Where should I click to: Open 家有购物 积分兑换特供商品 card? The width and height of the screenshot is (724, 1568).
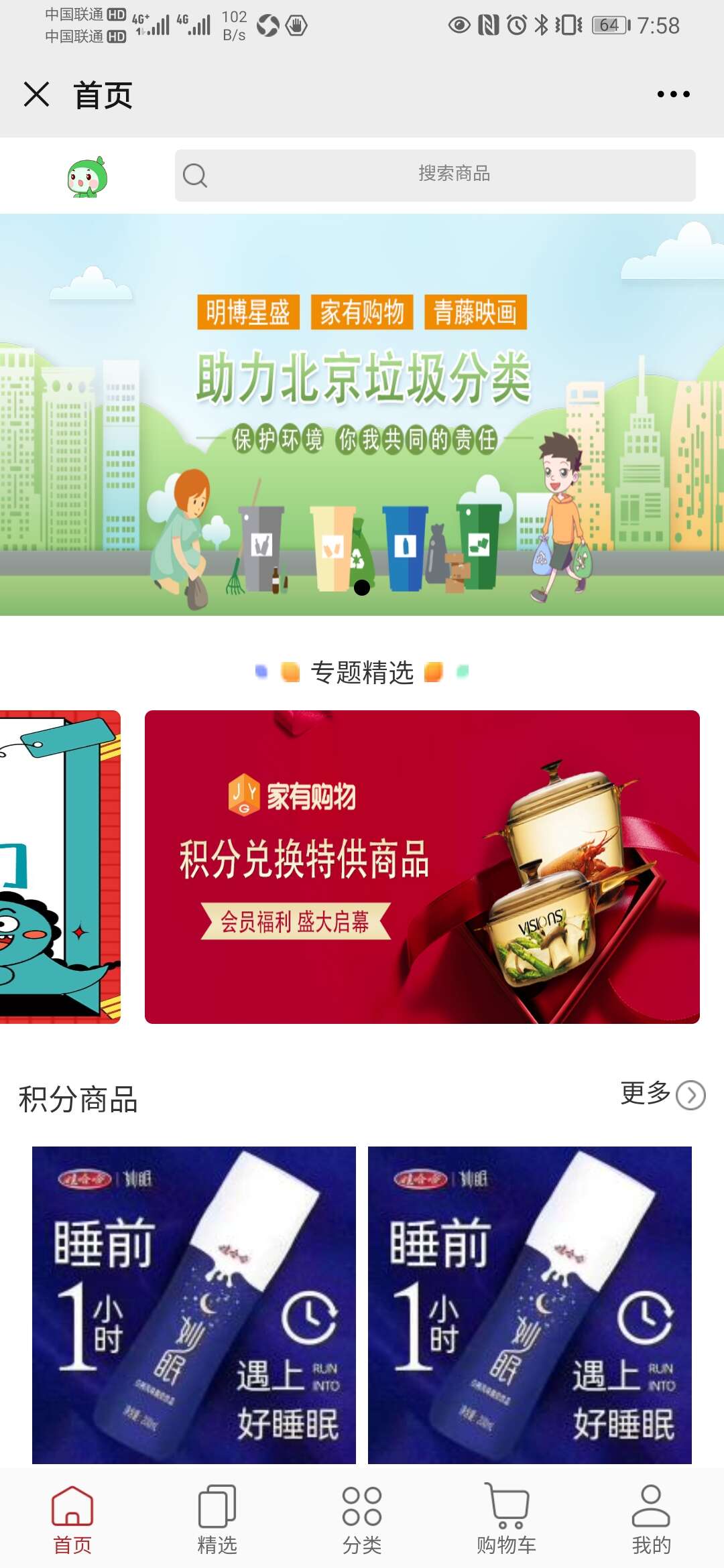(x=422, y=866)
